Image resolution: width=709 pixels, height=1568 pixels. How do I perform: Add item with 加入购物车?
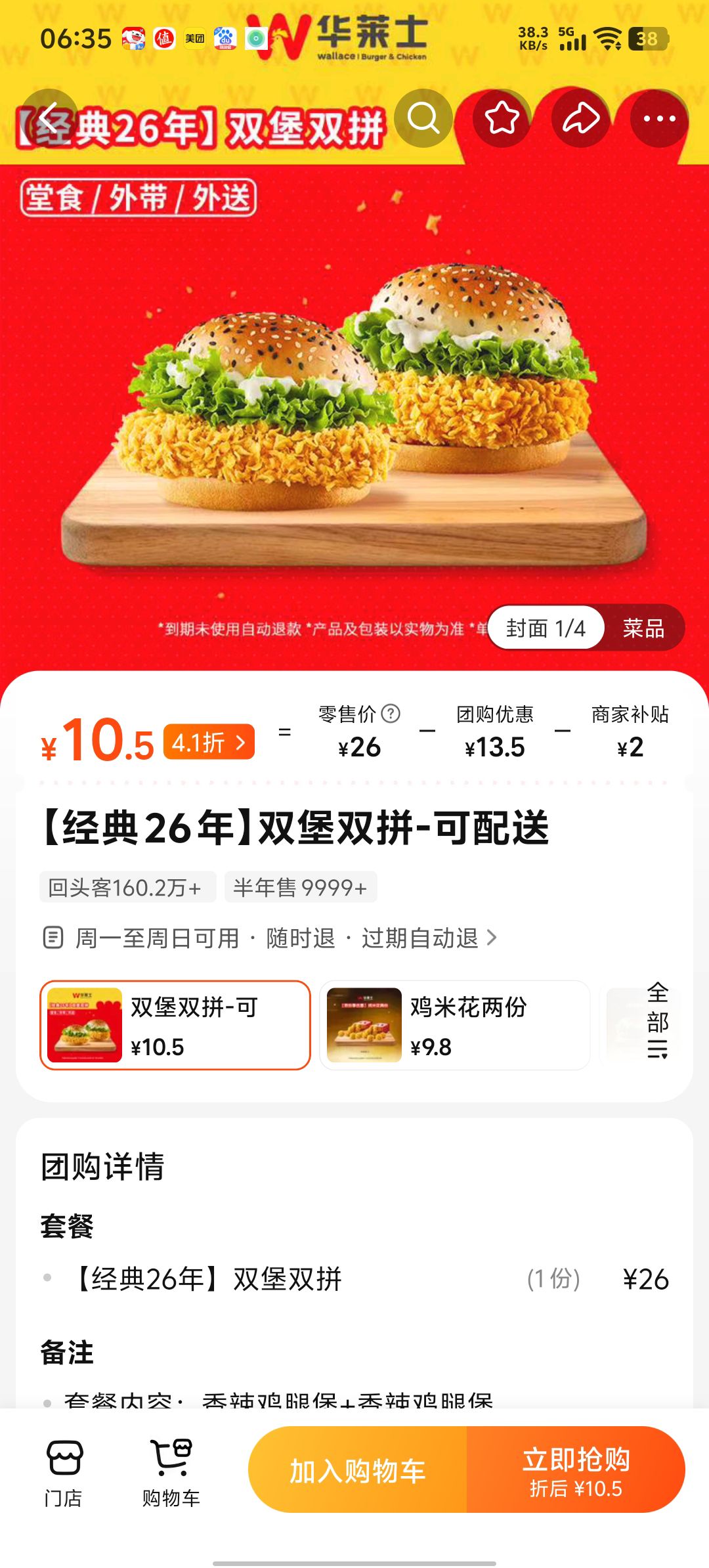point(358,1470)
